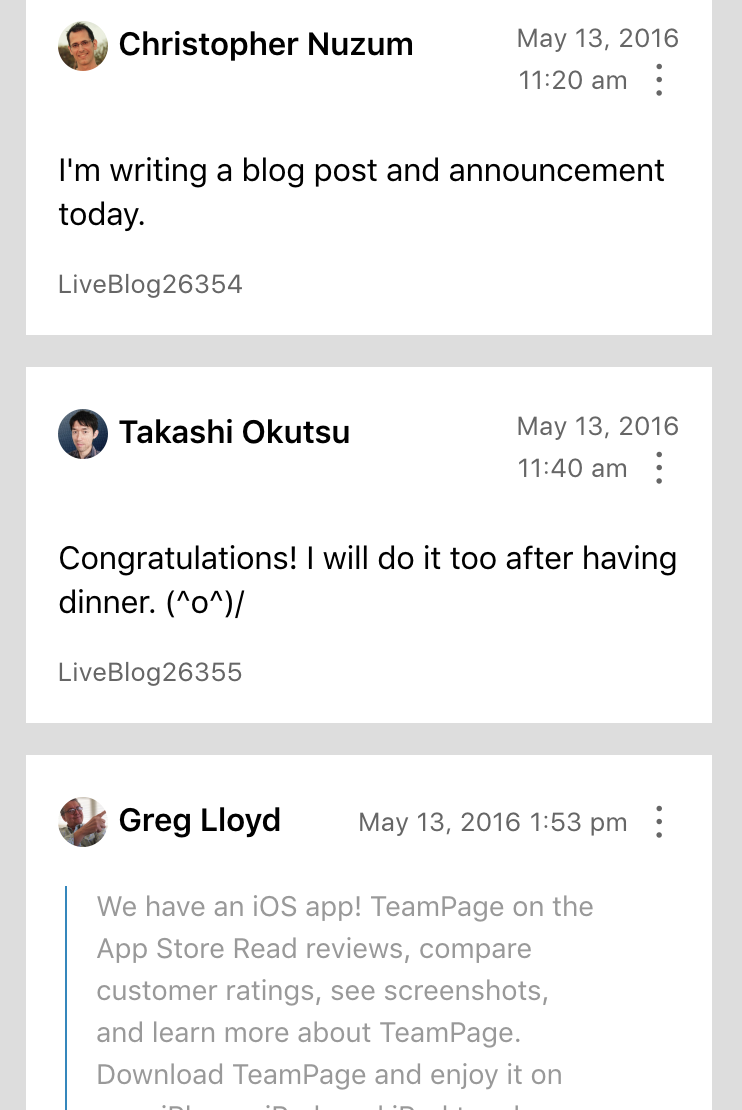Viewport: 742px width, 1110px height.
Task: Open the LiveBlog26354 post reference
Action: click(150, 284)
